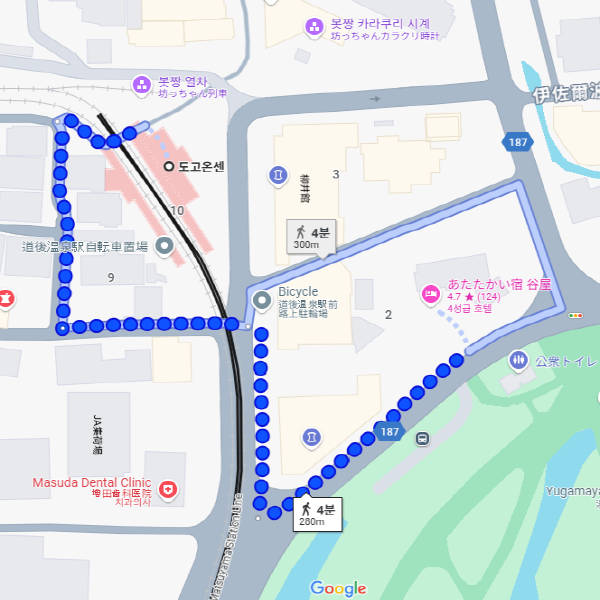The image size is (600, 600).
Task: Choose the alternate 4분 280m walking route
Action: 318,513
